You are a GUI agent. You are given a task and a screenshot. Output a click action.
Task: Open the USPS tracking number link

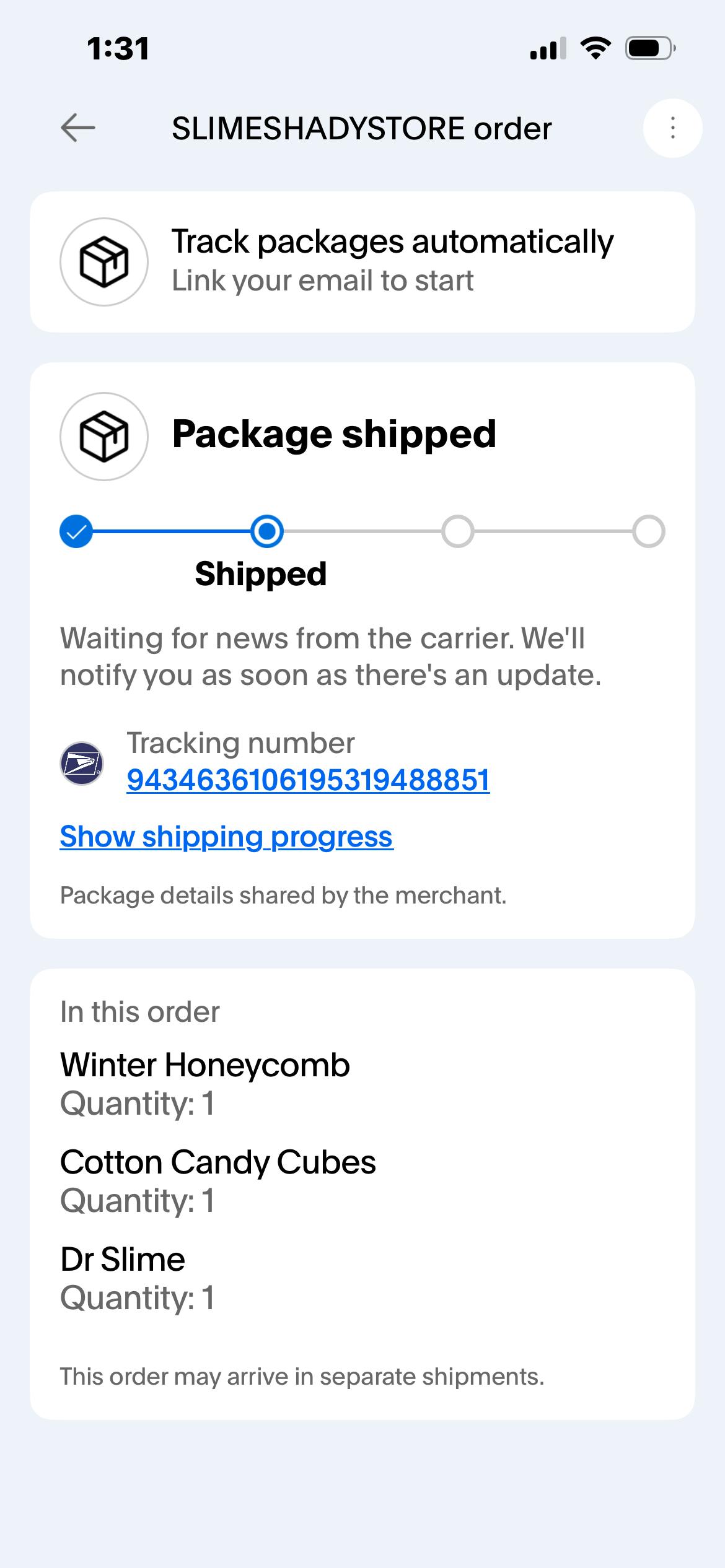pyautogui.click(x=308, y=780)
